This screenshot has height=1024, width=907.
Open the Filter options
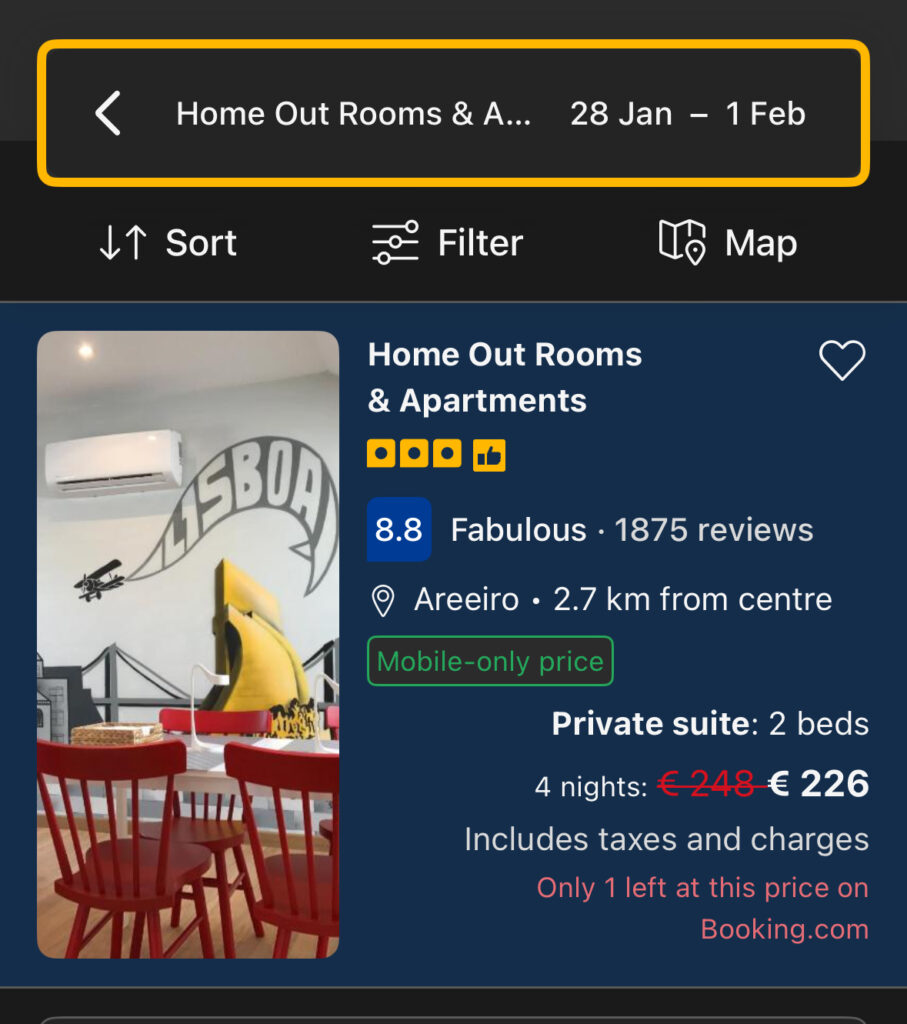(447, 243)
